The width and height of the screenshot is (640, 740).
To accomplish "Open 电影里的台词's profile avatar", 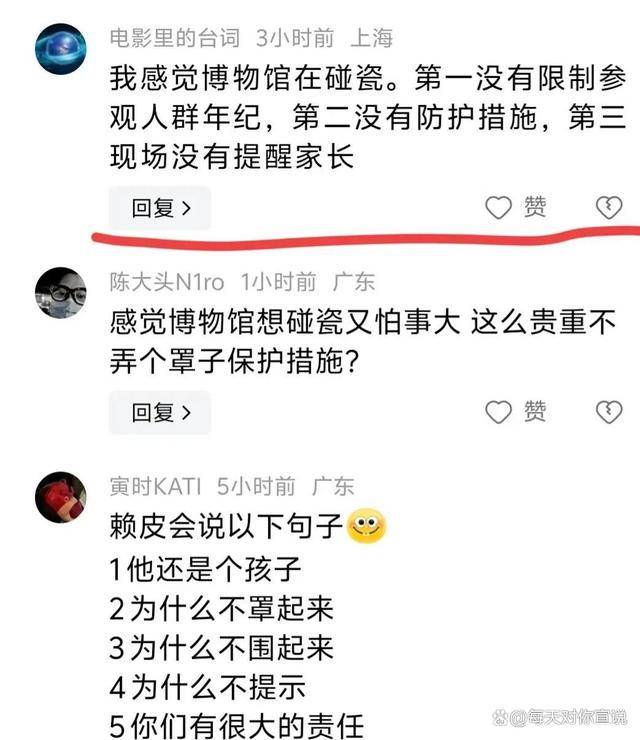I will tap(60, 49).
